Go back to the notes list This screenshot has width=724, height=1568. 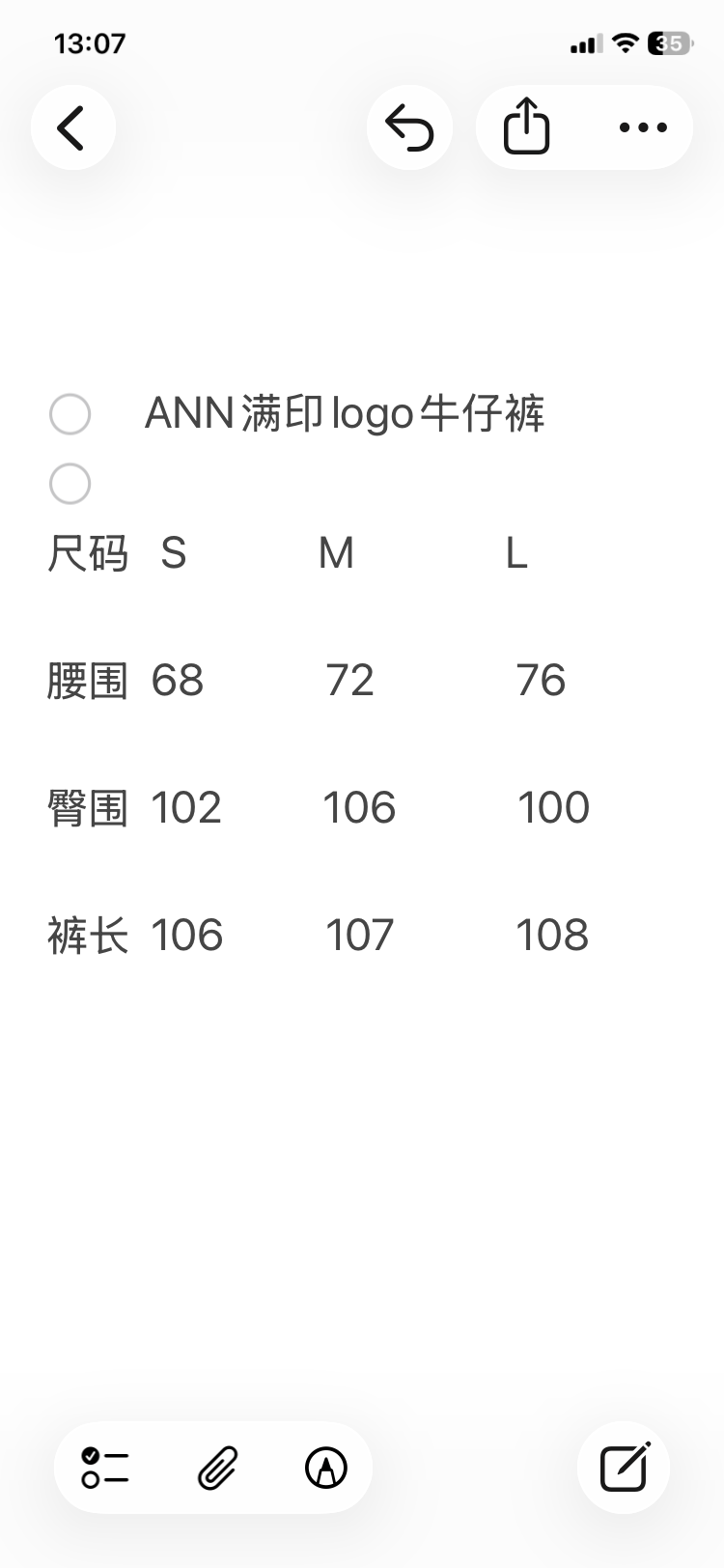pyautogui.click(x=72, y=127)
